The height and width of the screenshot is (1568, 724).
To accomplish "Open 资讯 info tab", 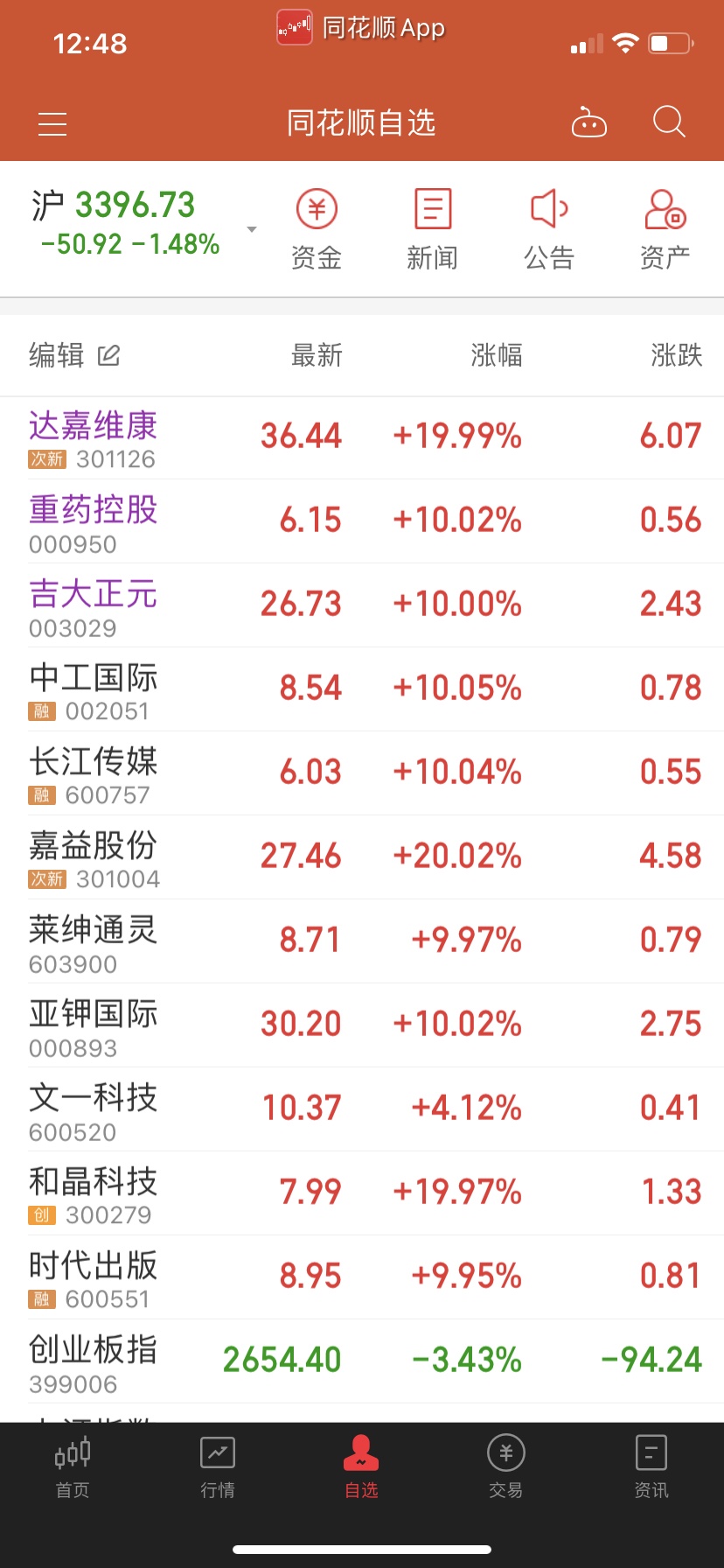I will pos(651,1466).
